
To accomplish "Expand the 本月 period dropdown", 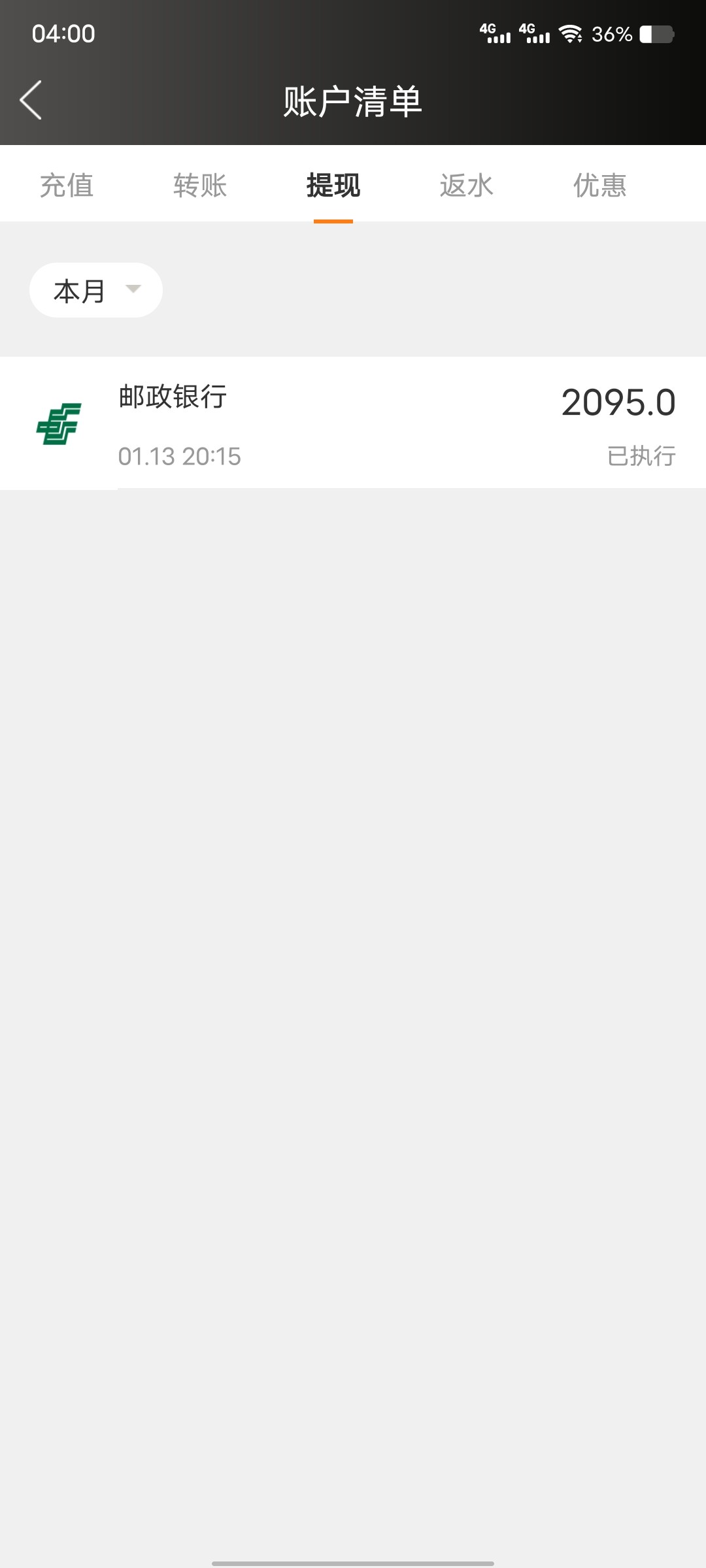I will coord(96,290).
